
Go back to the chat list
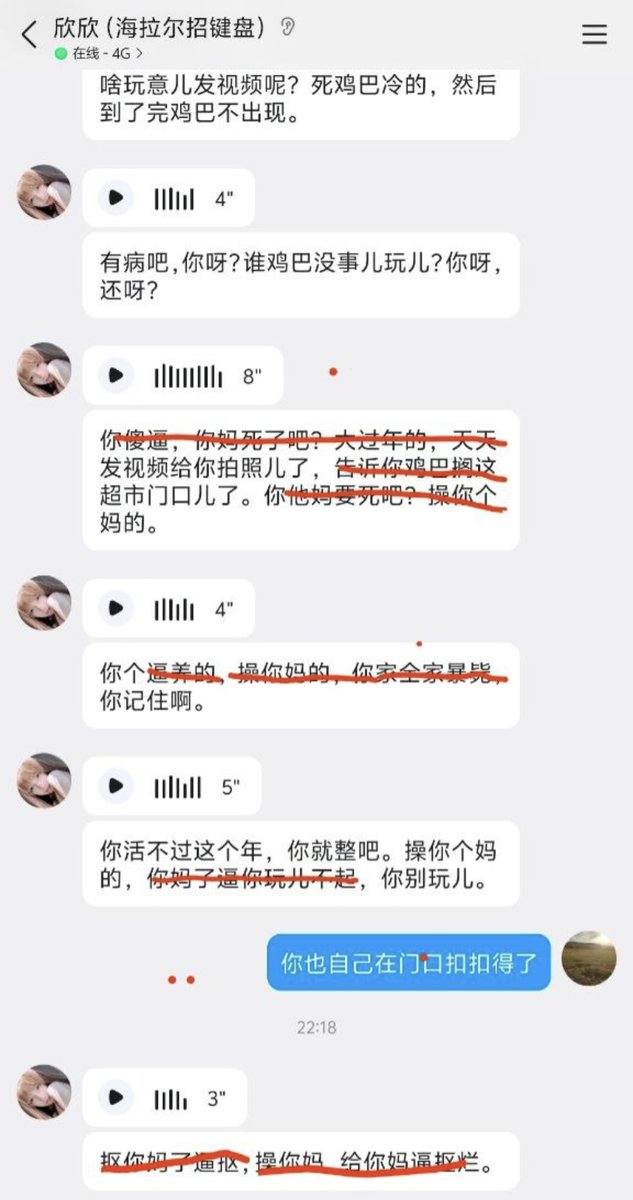pos(28,34)
